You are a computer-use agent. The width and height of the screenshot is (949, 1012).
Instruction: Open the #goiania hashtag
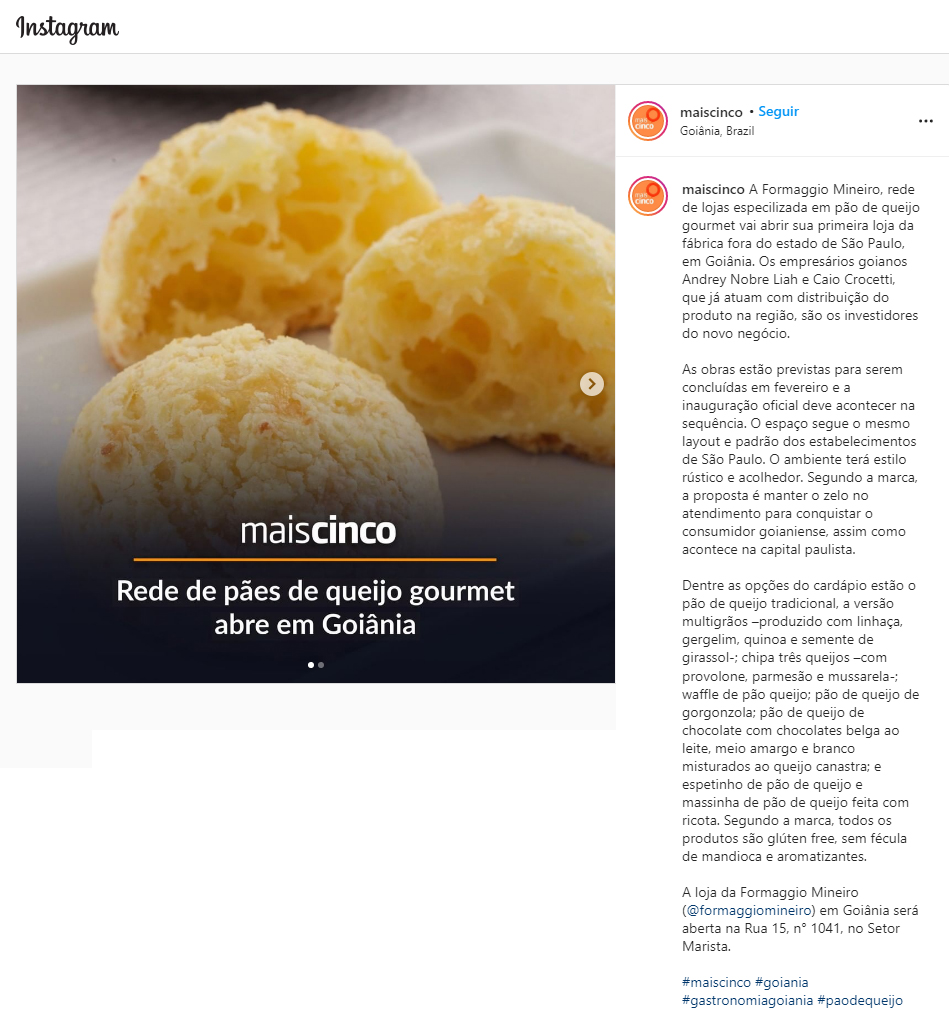tap(781, 982)
